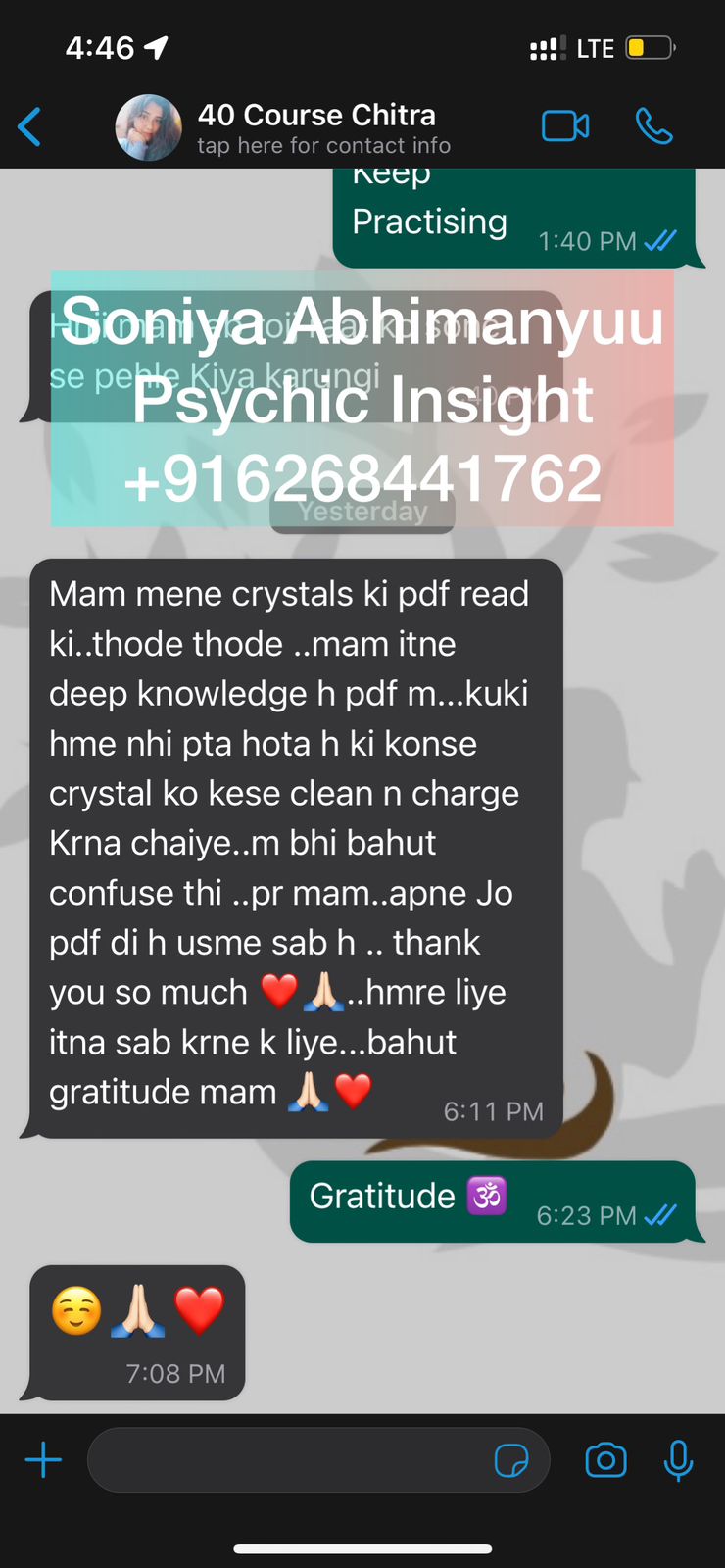
Task: Open contact info for 40 Course Chitra
Action: coord(316,127)
